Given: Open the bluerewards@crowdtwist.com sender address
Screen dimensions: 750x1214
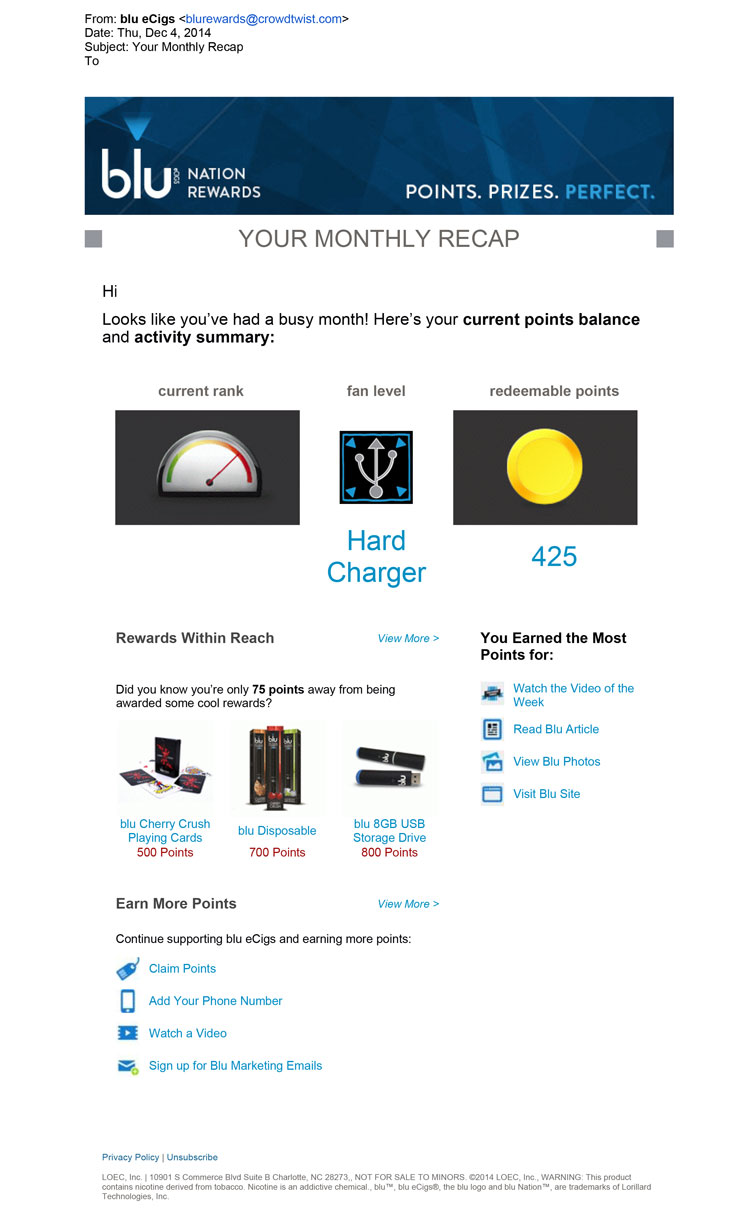Looking at the screenshot, I should 263,19.
